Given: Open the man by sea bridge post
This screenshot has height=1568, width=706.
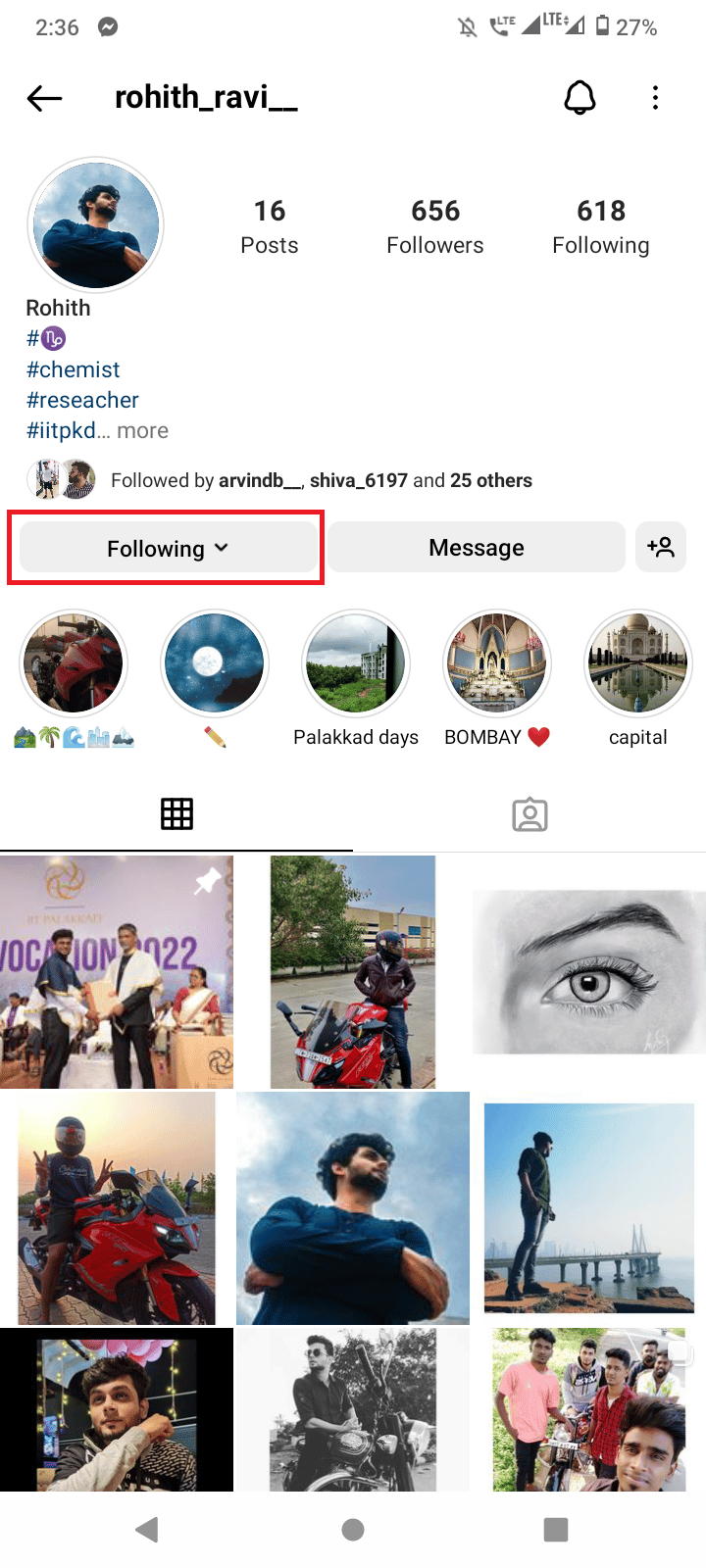Looking at the screenshot, I should click(588, 1207).
